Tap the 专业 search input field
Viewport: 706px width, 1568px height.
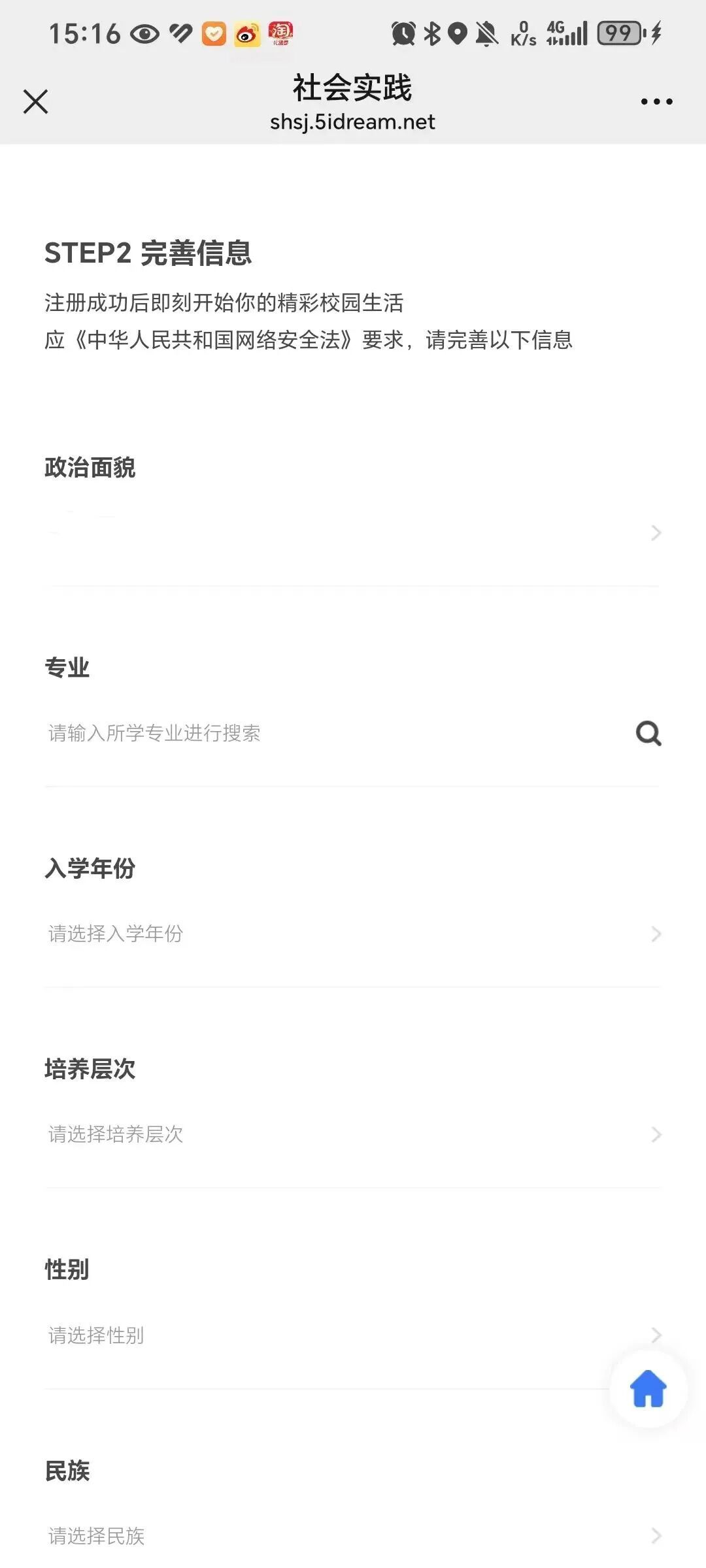(327, 733)
